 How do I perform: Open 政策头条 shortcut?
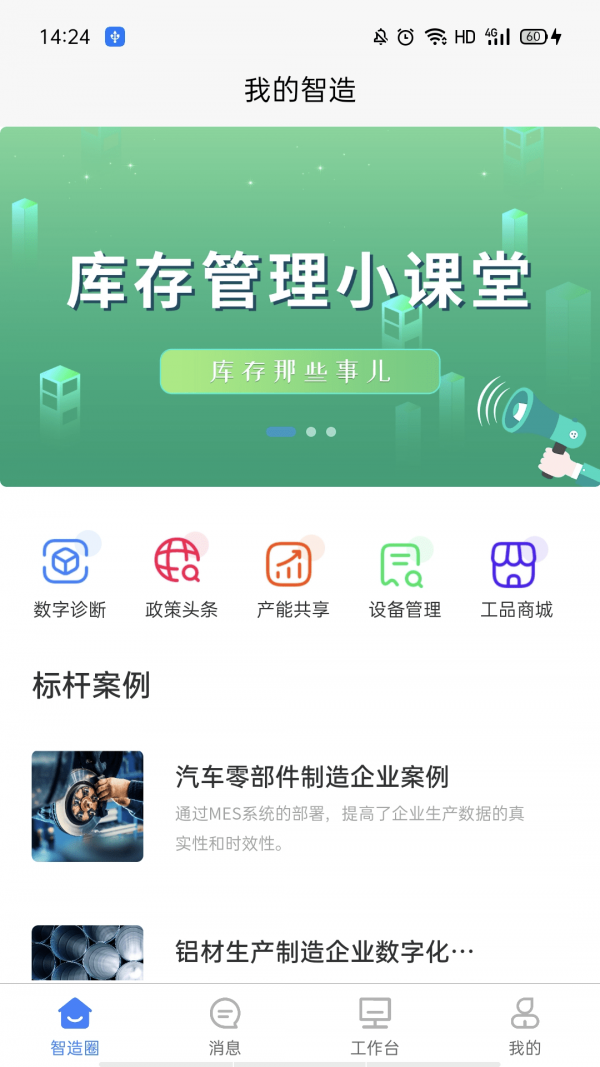point(180,576)
